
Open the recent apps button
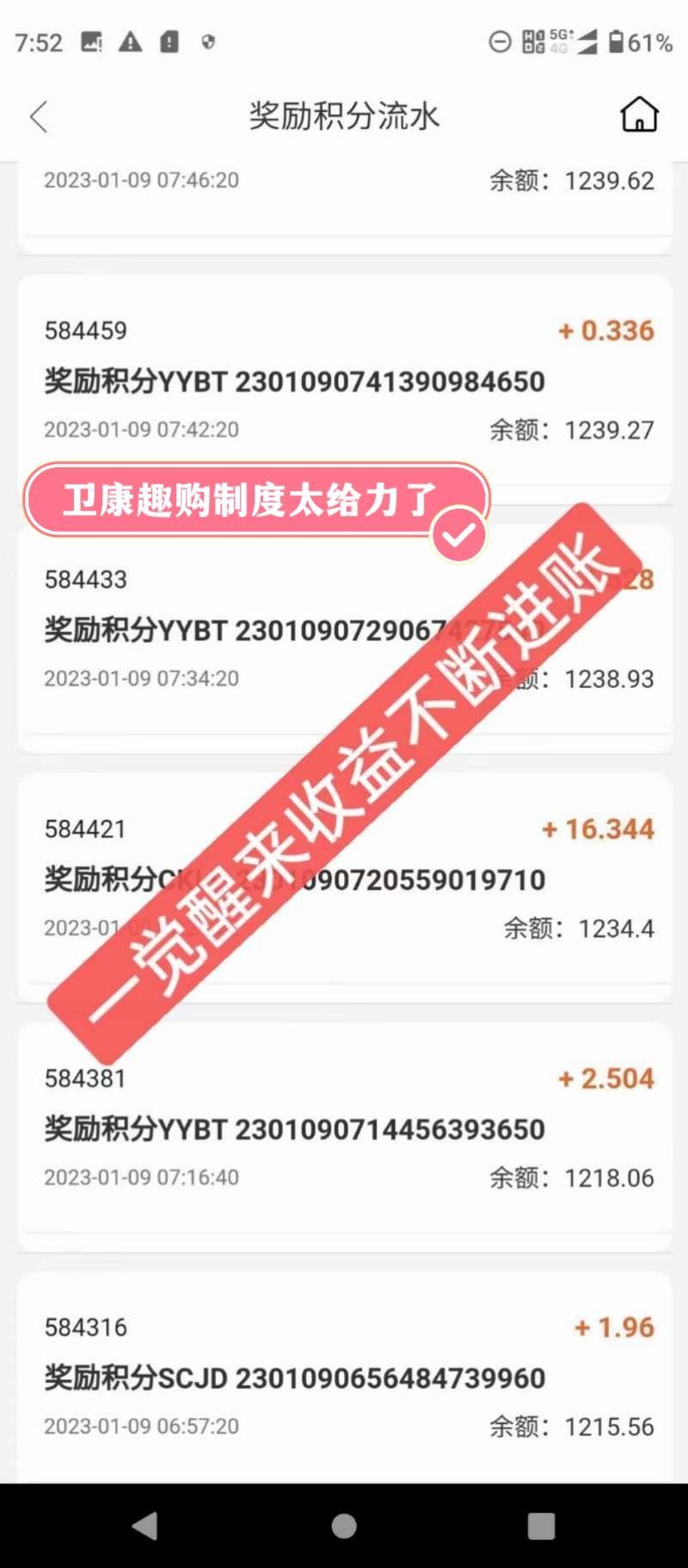coord(541,1526)
